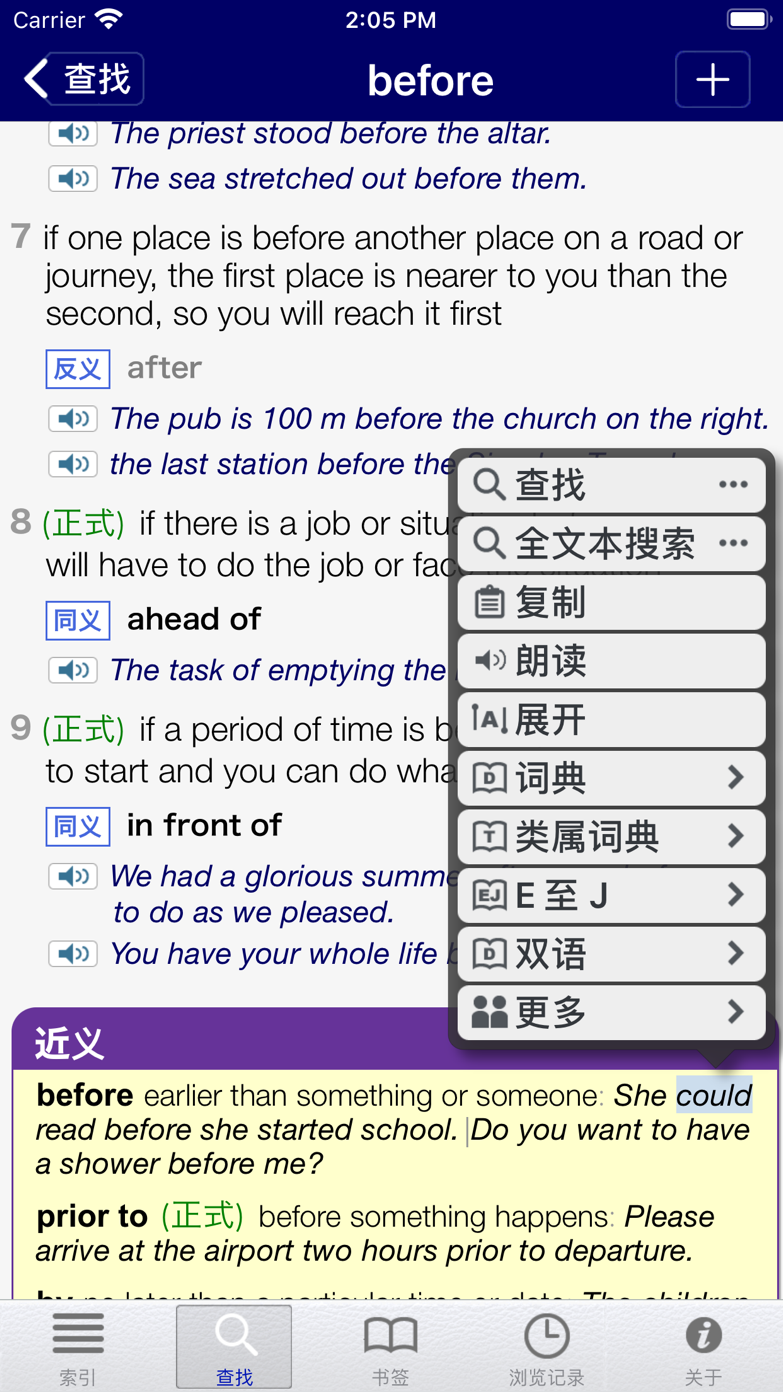Switch to the 书签 tab
Image resolution: width=783 pixels, height=1392 pixels.
[x=390, y=1347]
